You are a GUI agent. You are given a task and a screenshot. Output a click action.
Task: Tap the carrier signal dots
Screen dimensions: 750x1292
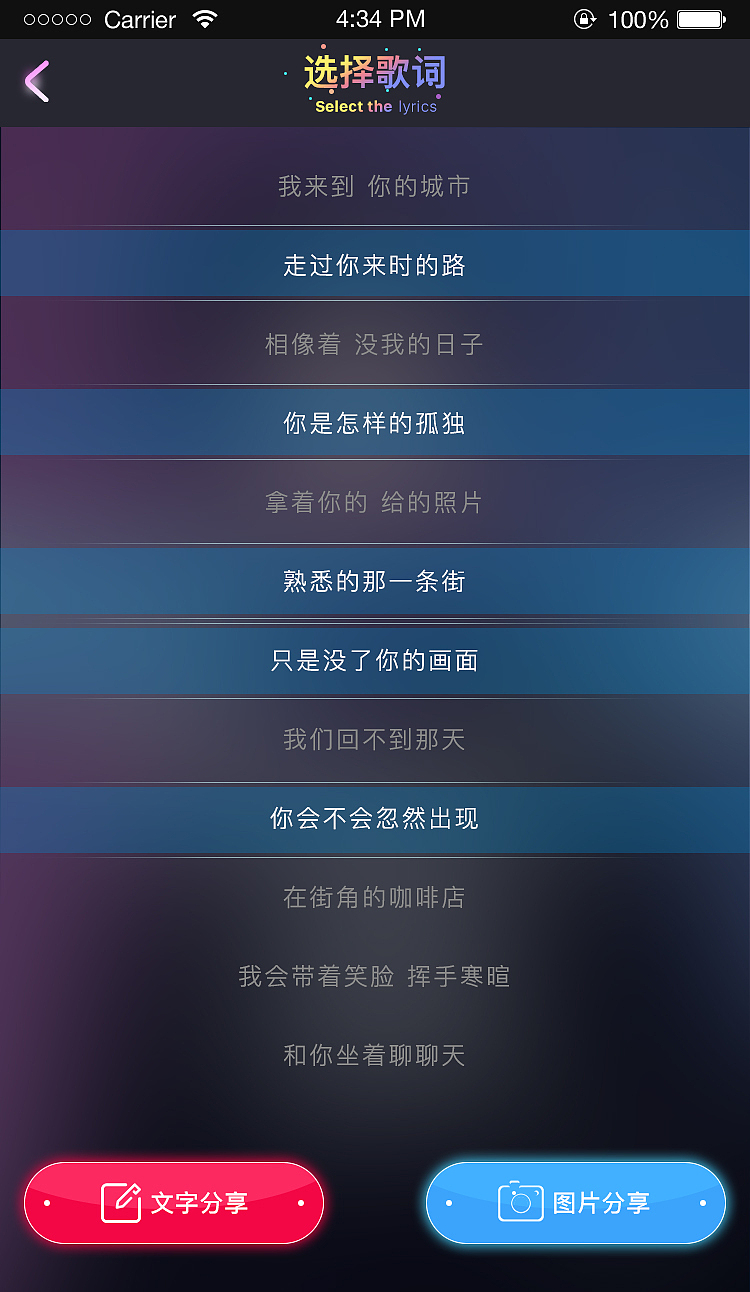tap(57, 18)
